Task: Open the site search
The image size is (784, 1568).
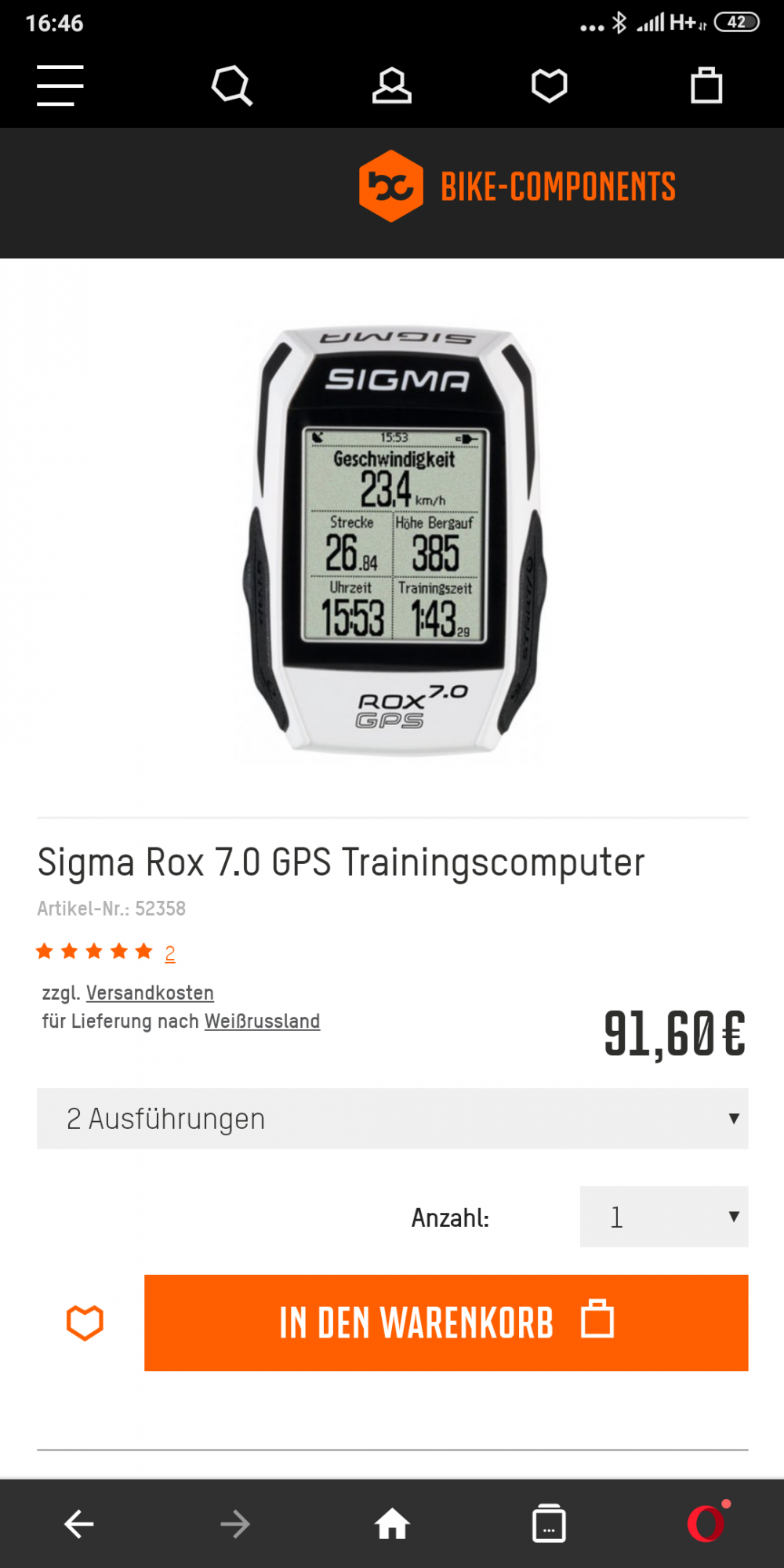Action: (x=232, y=85)
